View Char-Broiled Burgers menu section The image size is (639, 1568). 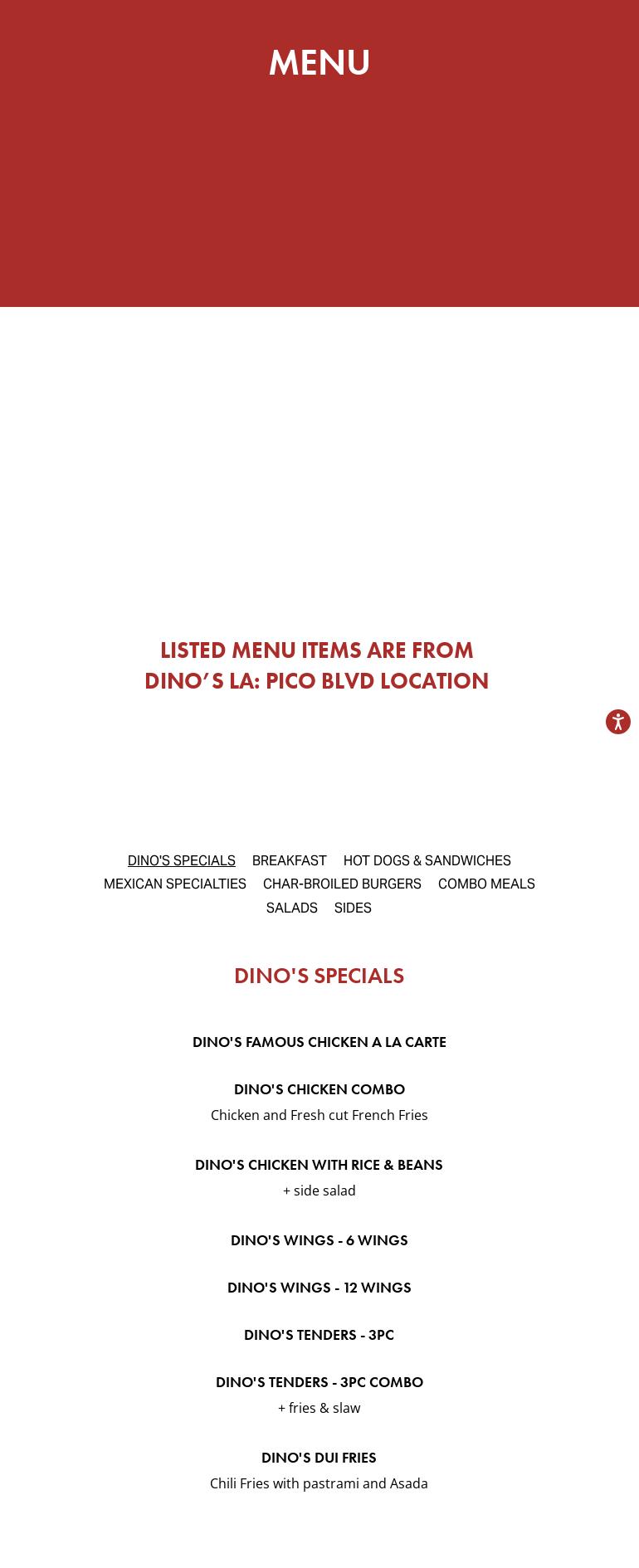[342, 884]
